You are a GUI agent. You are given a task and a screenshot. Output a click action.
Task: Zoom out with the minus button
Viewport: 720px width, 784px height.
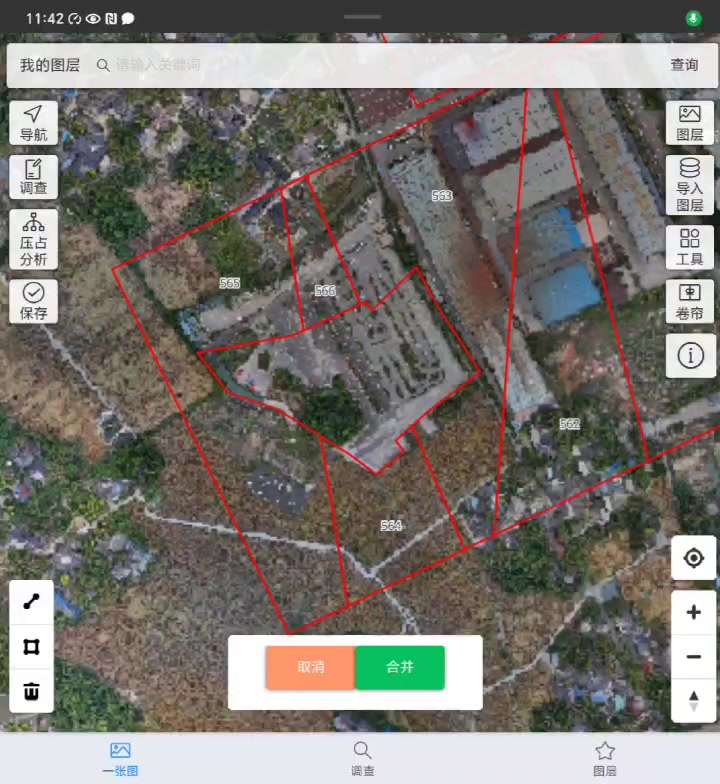(693, 657)
